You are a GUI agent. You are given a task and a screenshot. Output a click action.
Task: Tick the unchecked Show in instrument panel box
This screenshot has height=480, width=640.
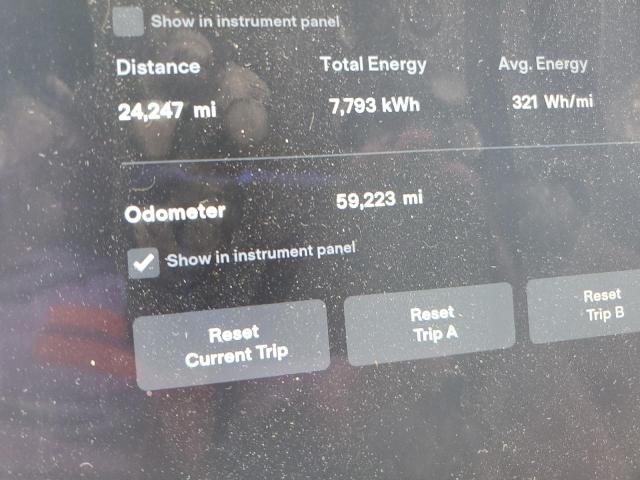127,21
